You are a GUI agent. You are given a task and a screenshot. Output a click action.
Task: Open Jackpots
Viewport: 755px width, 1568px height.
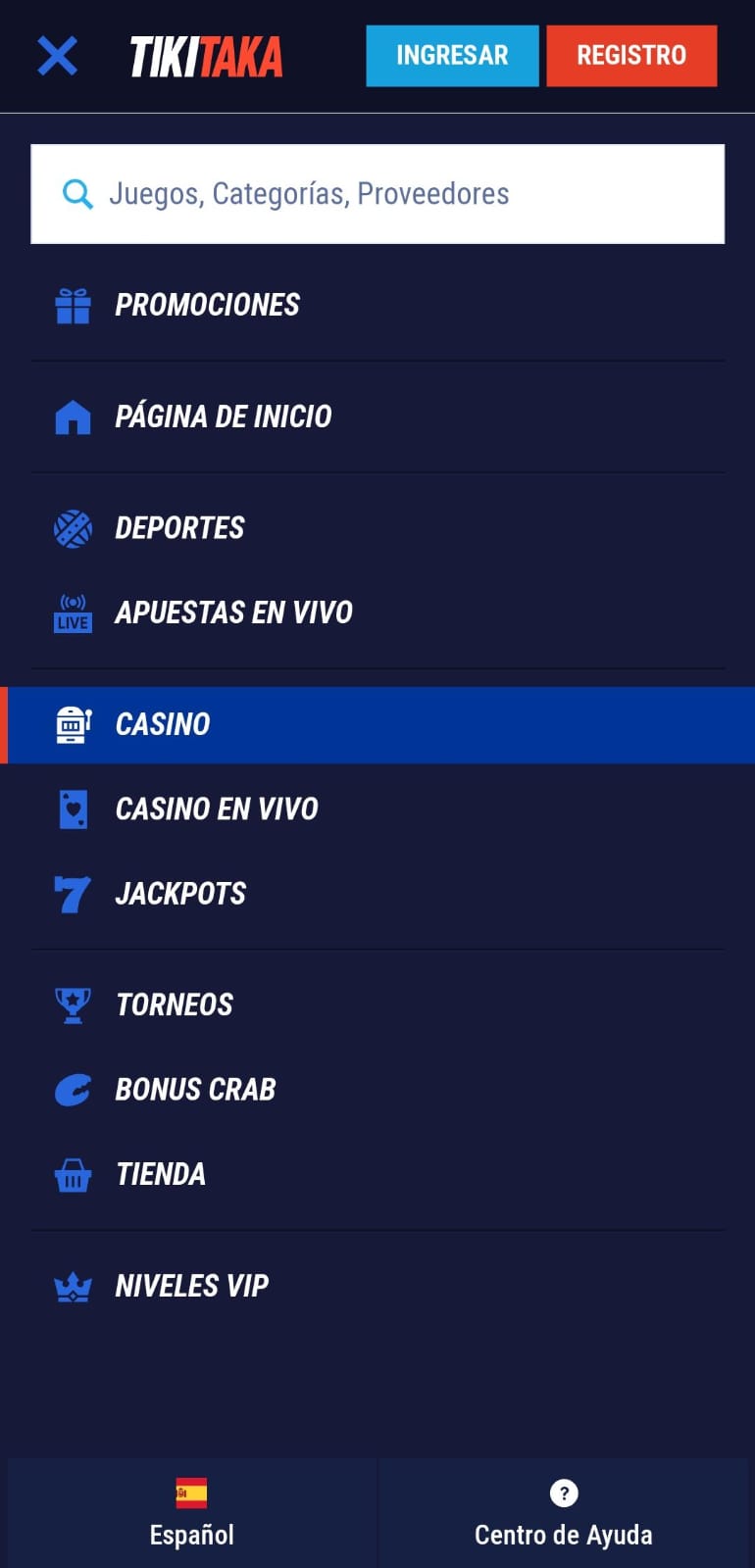180,894
